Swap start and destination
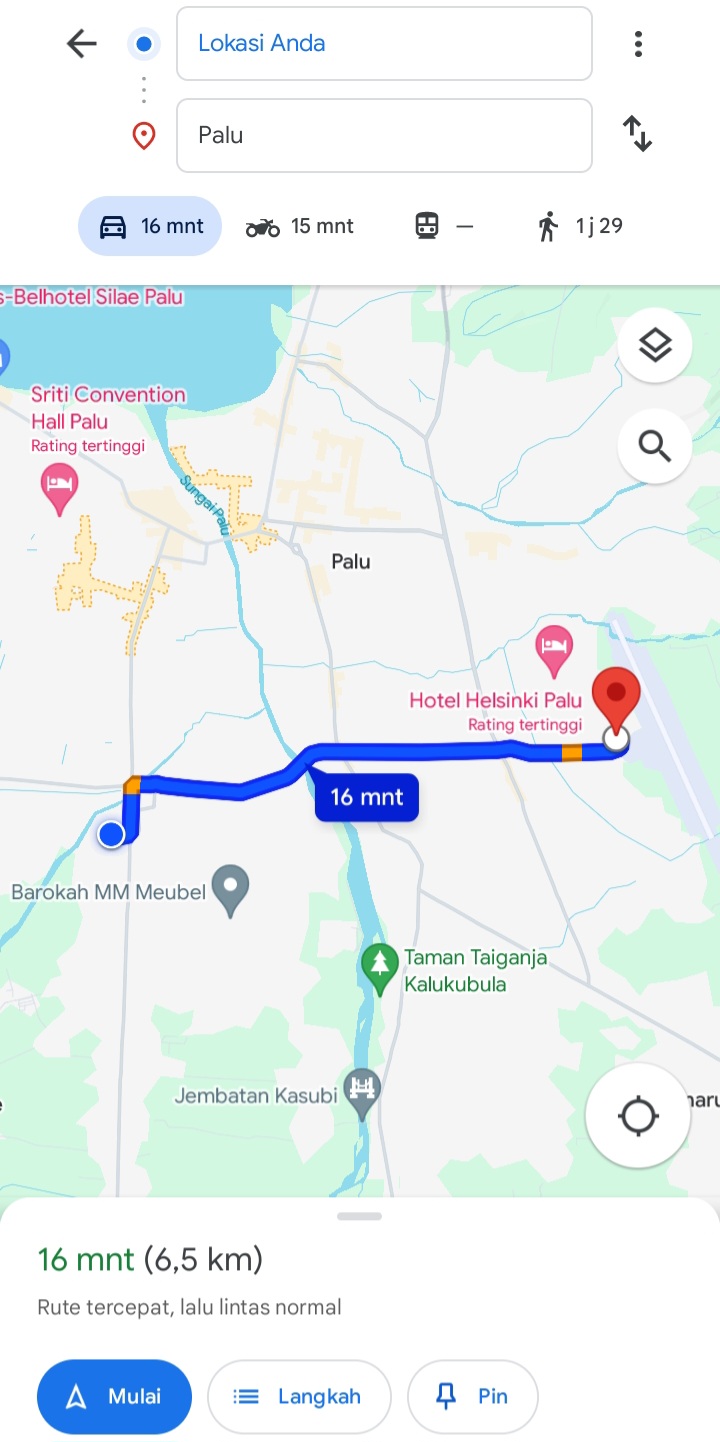Screen dimensions: 720x1442 click(637, 134)
